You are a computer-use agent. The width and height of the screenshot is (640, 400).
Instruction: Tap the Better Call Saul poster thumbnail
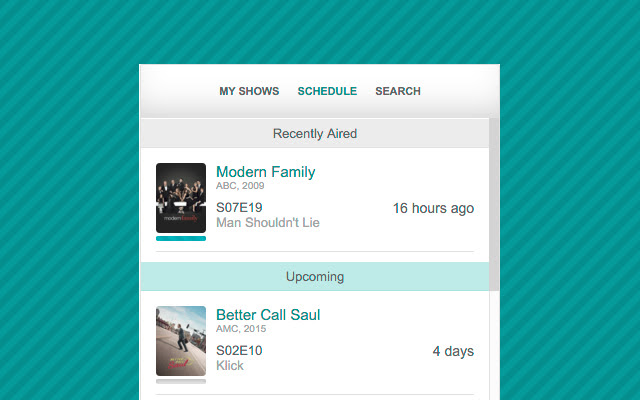(x=181, y=341)
